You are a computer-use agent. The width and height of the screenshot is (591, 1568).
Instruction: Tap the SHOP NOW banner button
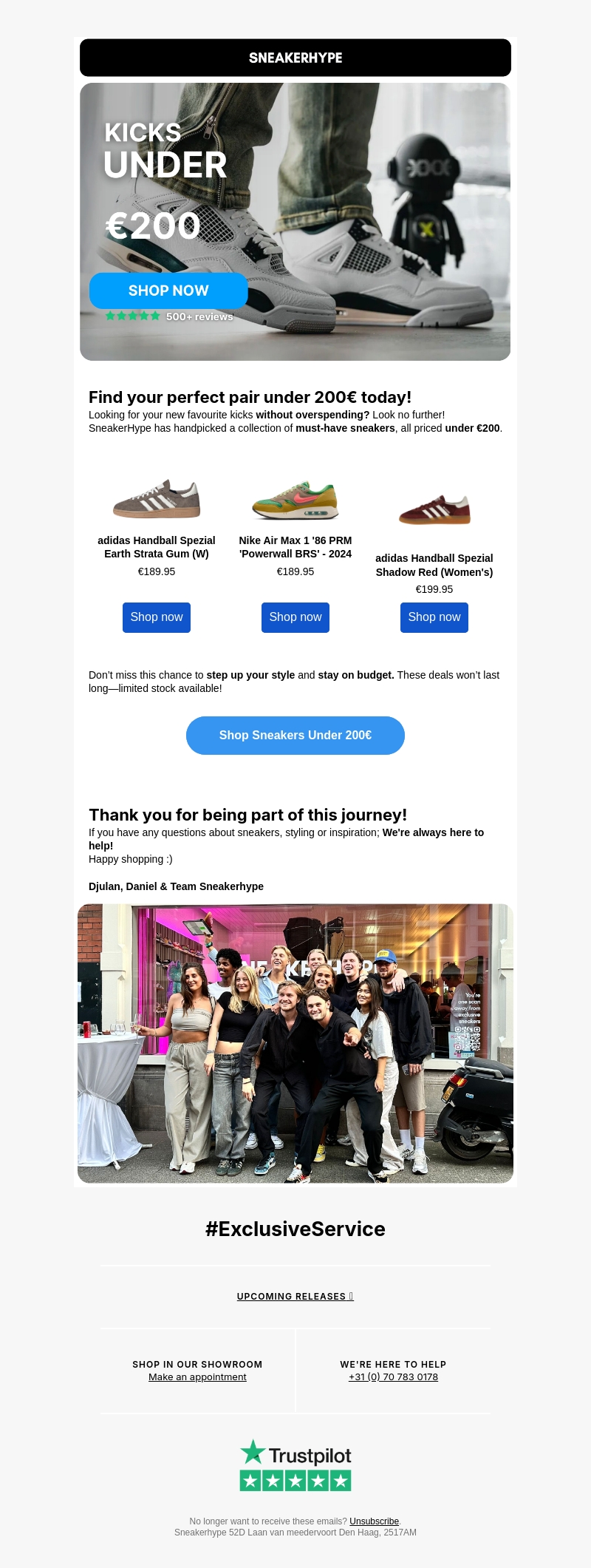[x=168, y=291]
